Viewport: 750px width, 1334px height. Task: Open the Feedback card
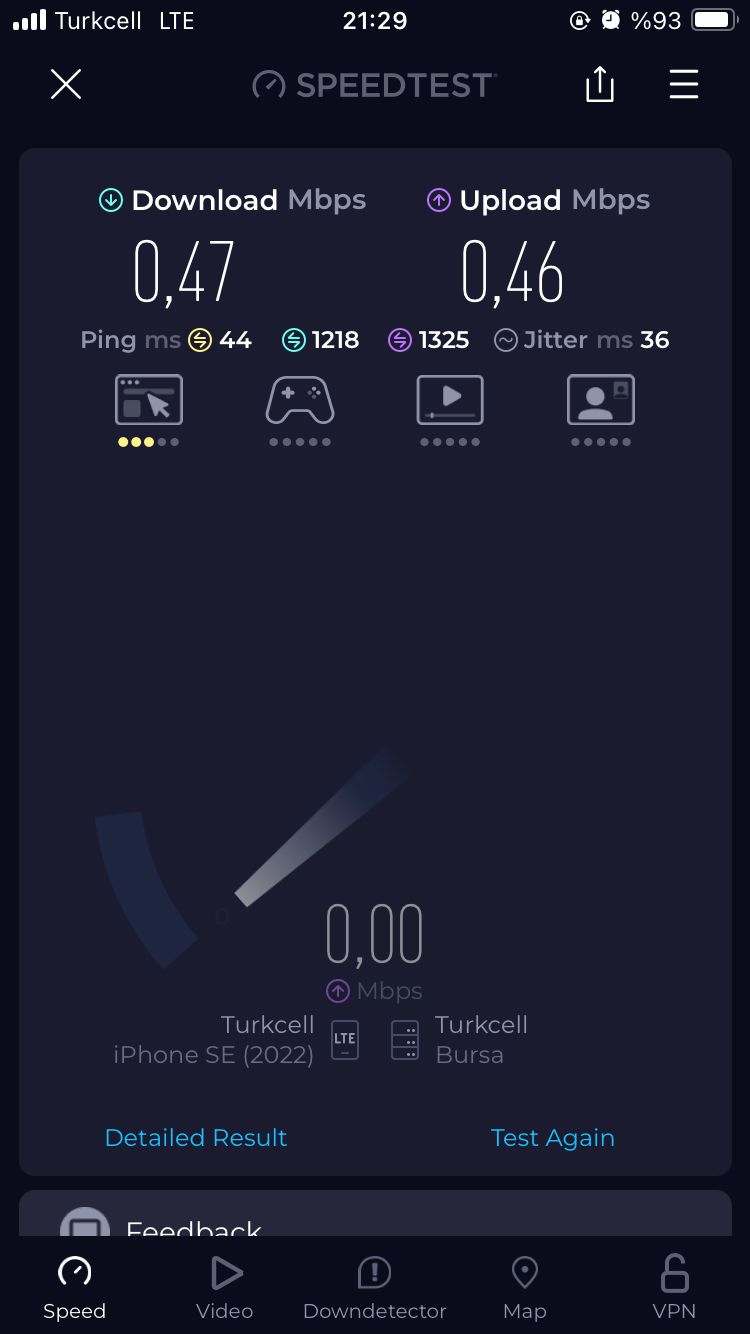pos(375,1214)
